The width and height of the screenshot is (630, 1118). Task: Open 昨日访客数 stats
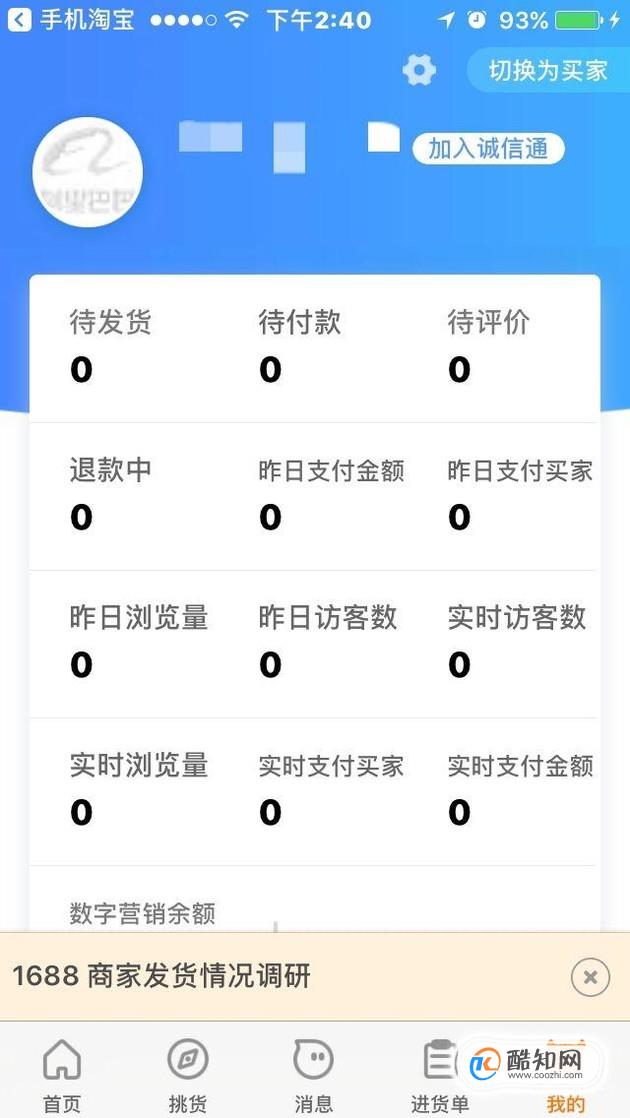pyautogui.click(x=328, y=642)
